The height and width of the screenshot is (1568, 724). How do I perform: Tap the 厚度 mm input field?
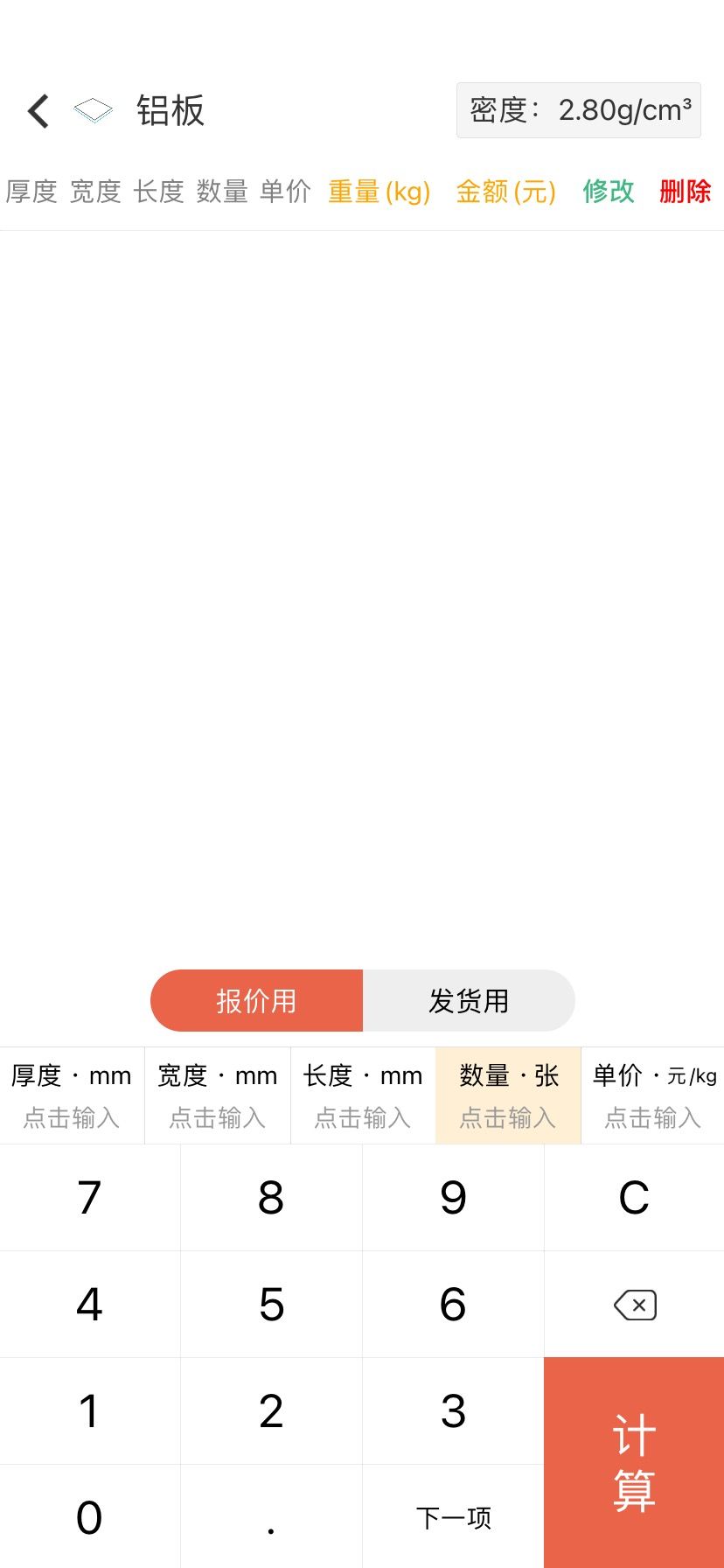(72, 1095)
